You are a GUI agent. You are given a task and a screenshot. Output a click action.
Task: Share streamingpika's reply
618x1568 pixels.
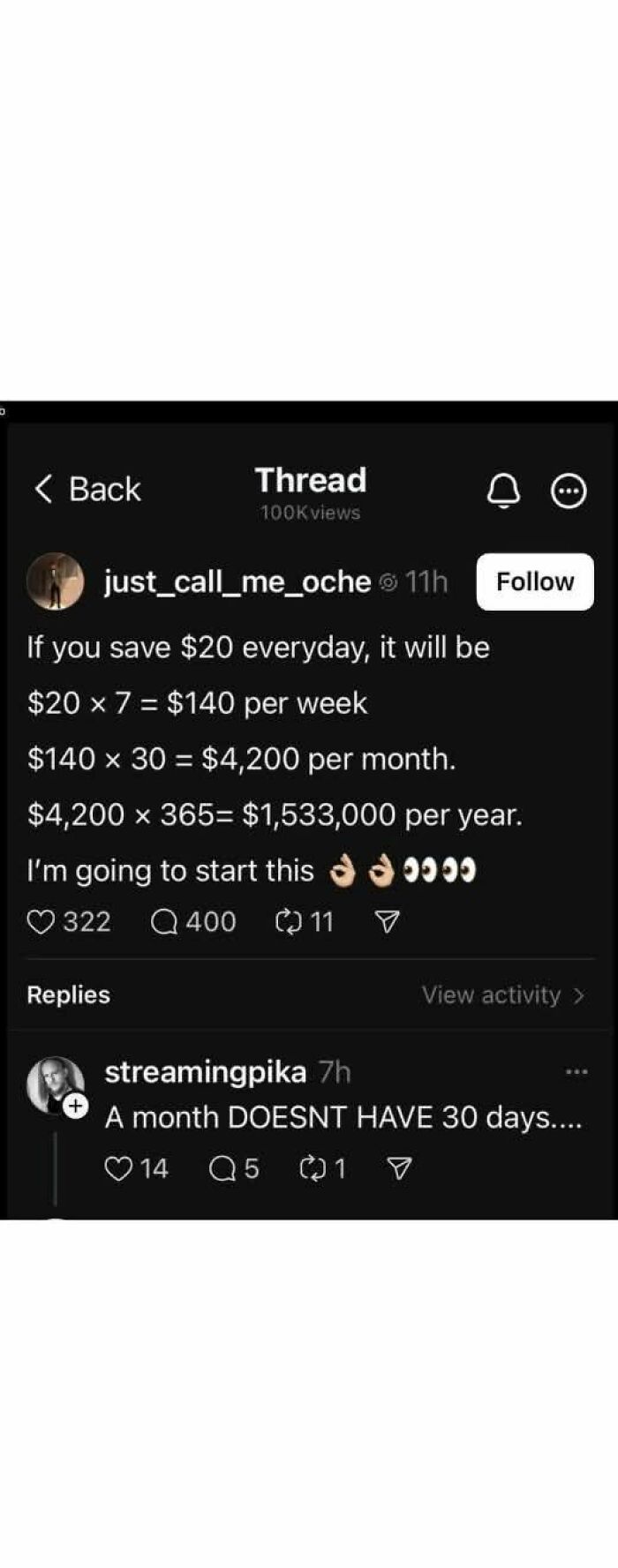click(399, 1168)
